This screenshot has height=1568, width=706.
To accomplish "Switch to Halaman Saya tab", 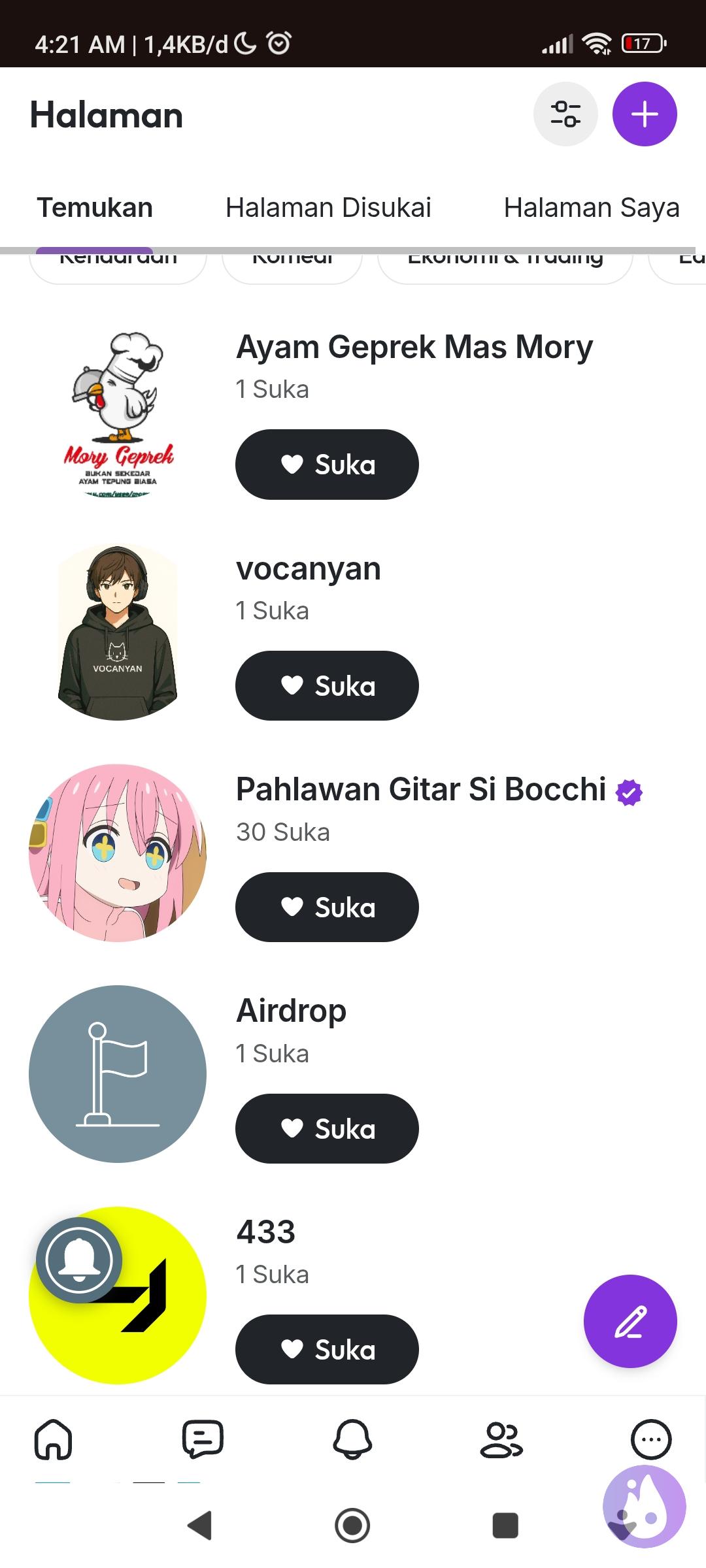I will click(591, 208).
